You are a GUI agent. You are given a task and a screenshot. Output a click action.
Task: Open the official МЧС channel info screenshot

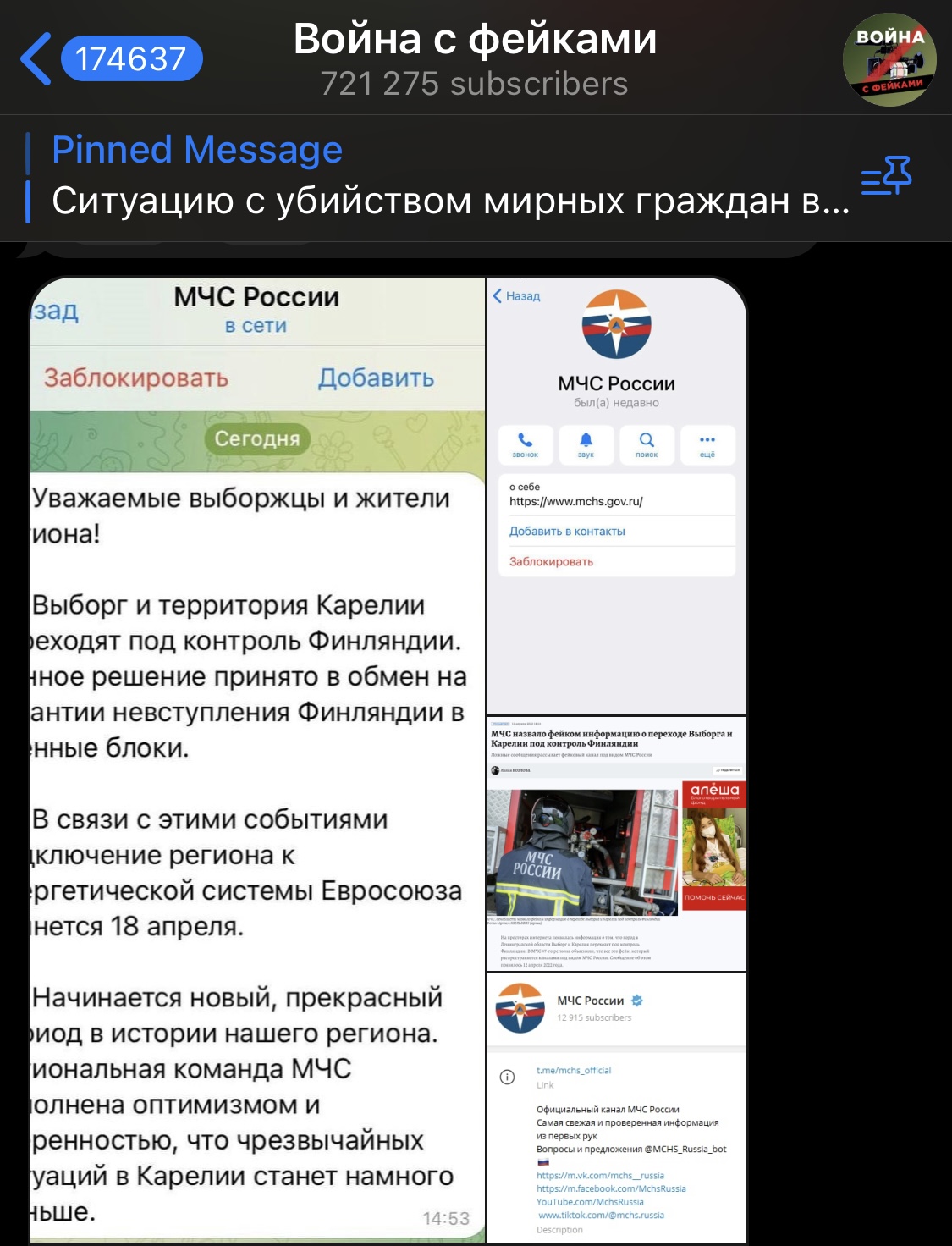click(x=616, y=1107)
